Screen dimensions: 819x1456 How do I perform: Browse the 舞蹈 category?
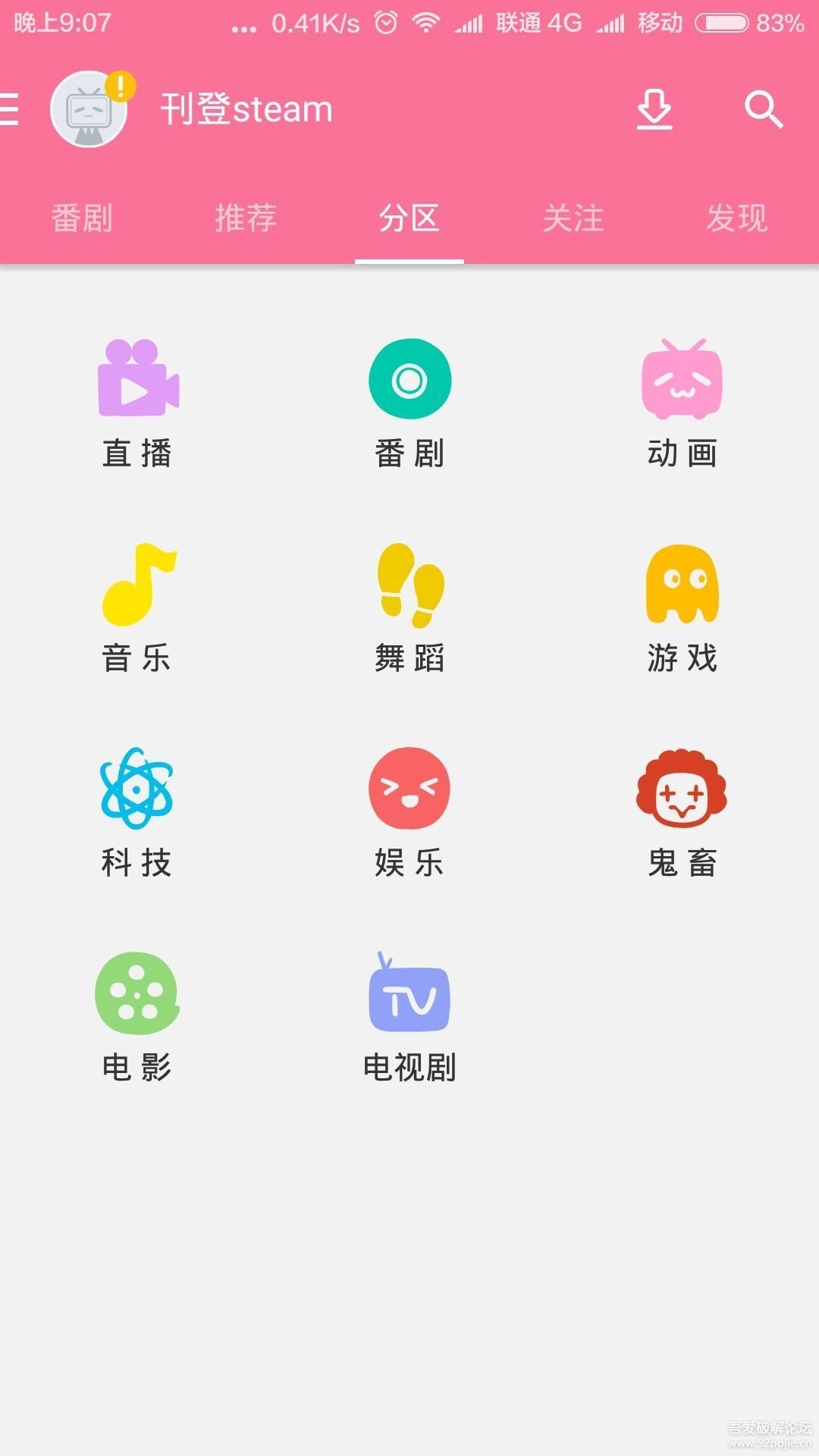tap(409, 607)
